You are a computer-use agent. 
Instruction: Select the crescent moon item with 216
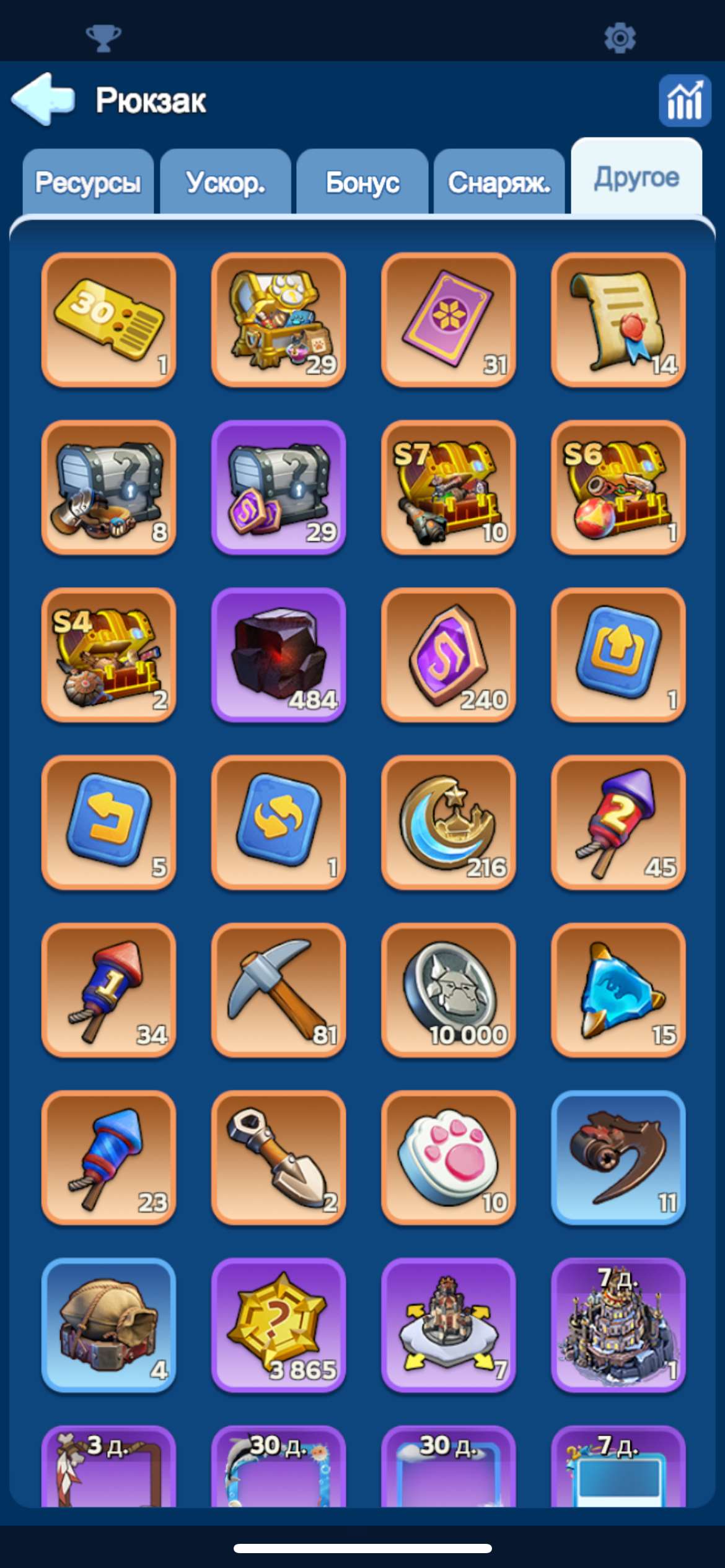coord(449,822)
